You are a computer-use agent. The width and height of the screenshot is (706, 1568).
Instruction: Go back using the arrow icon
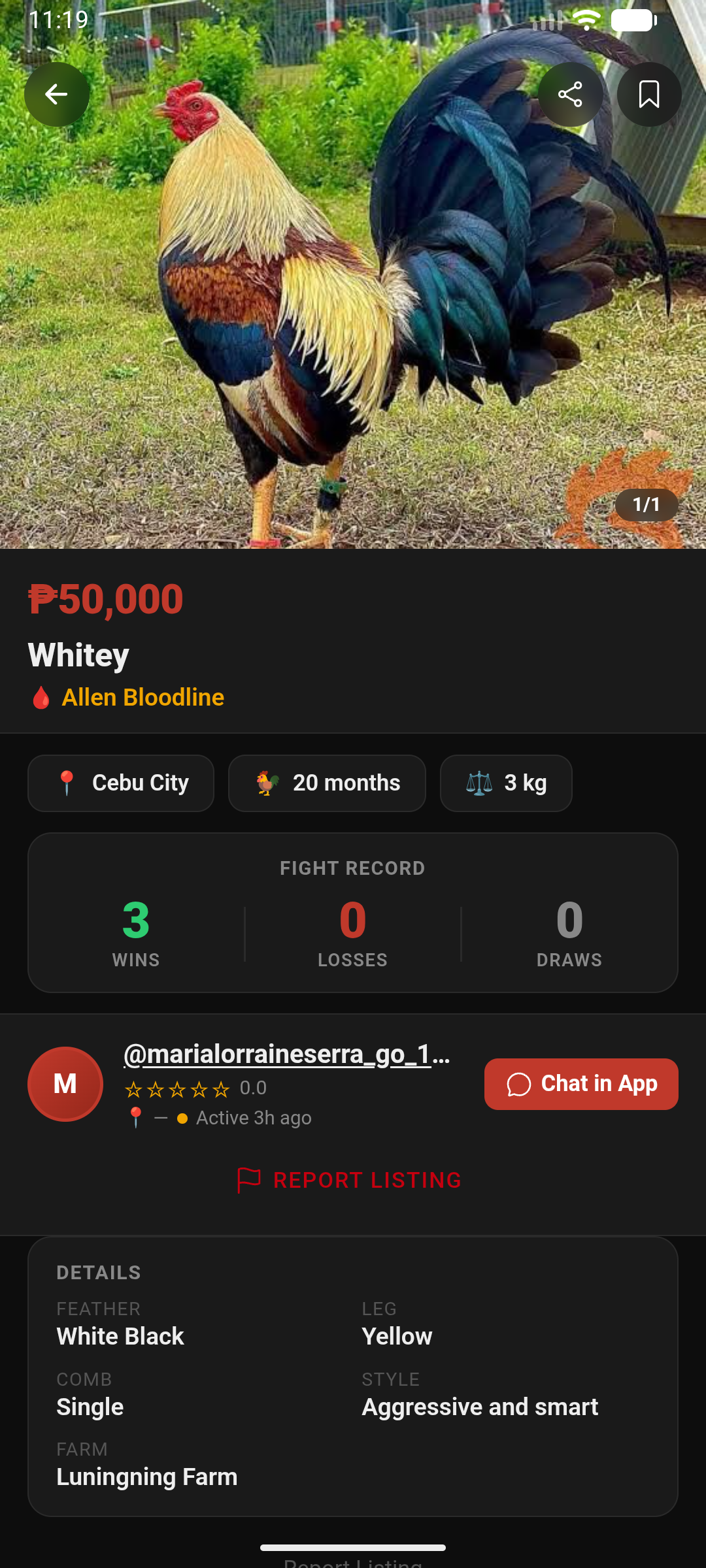pyautogui.click(x=57, y=95)
